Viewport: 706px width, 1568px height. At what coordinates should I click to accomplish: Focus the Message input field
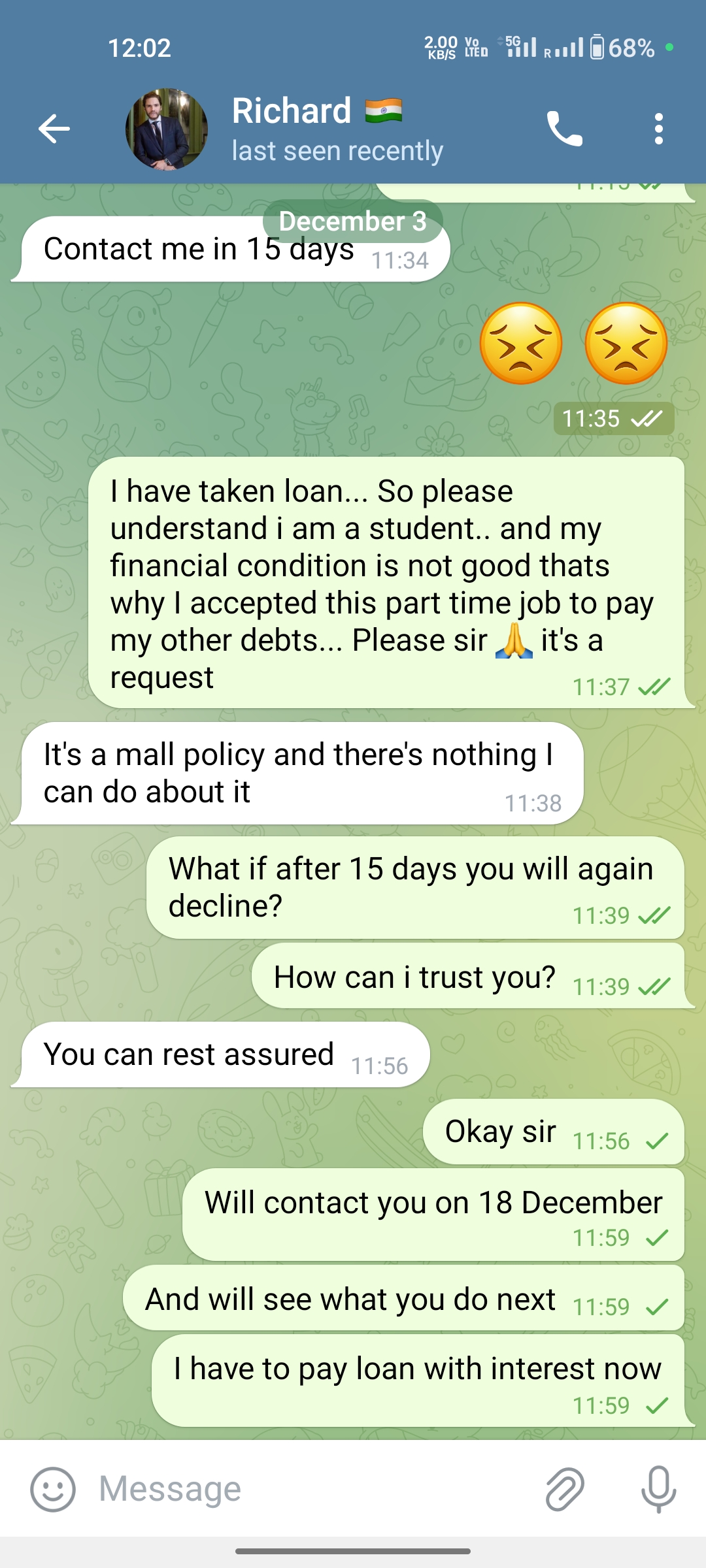(x=314, y=1490)
